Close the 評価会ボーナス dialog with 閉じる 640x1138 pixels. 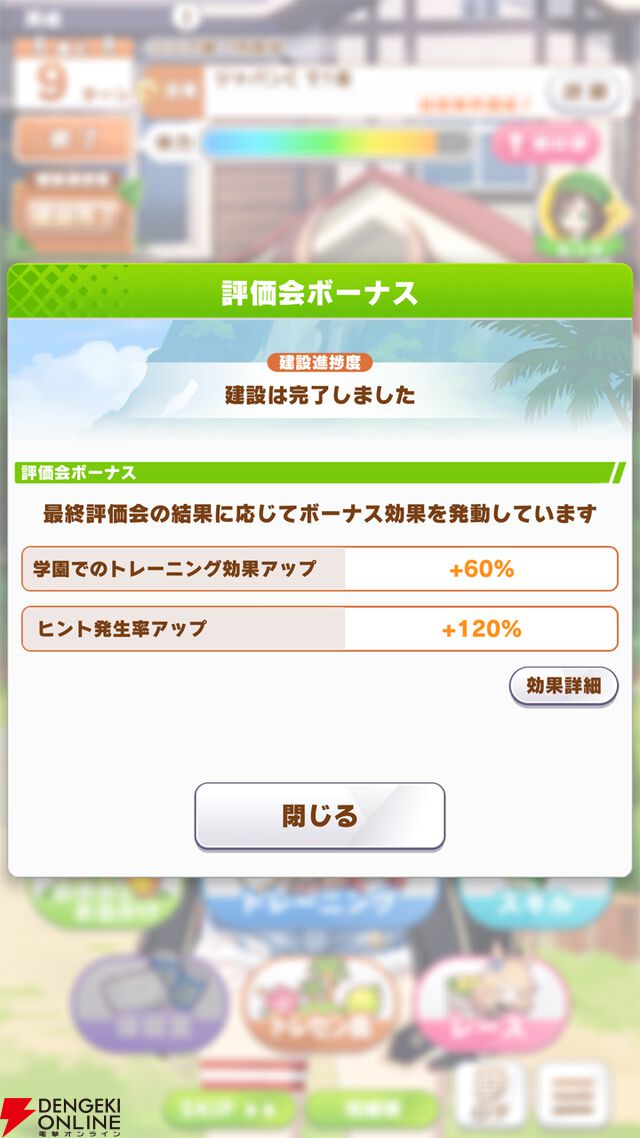coord(319,816)
